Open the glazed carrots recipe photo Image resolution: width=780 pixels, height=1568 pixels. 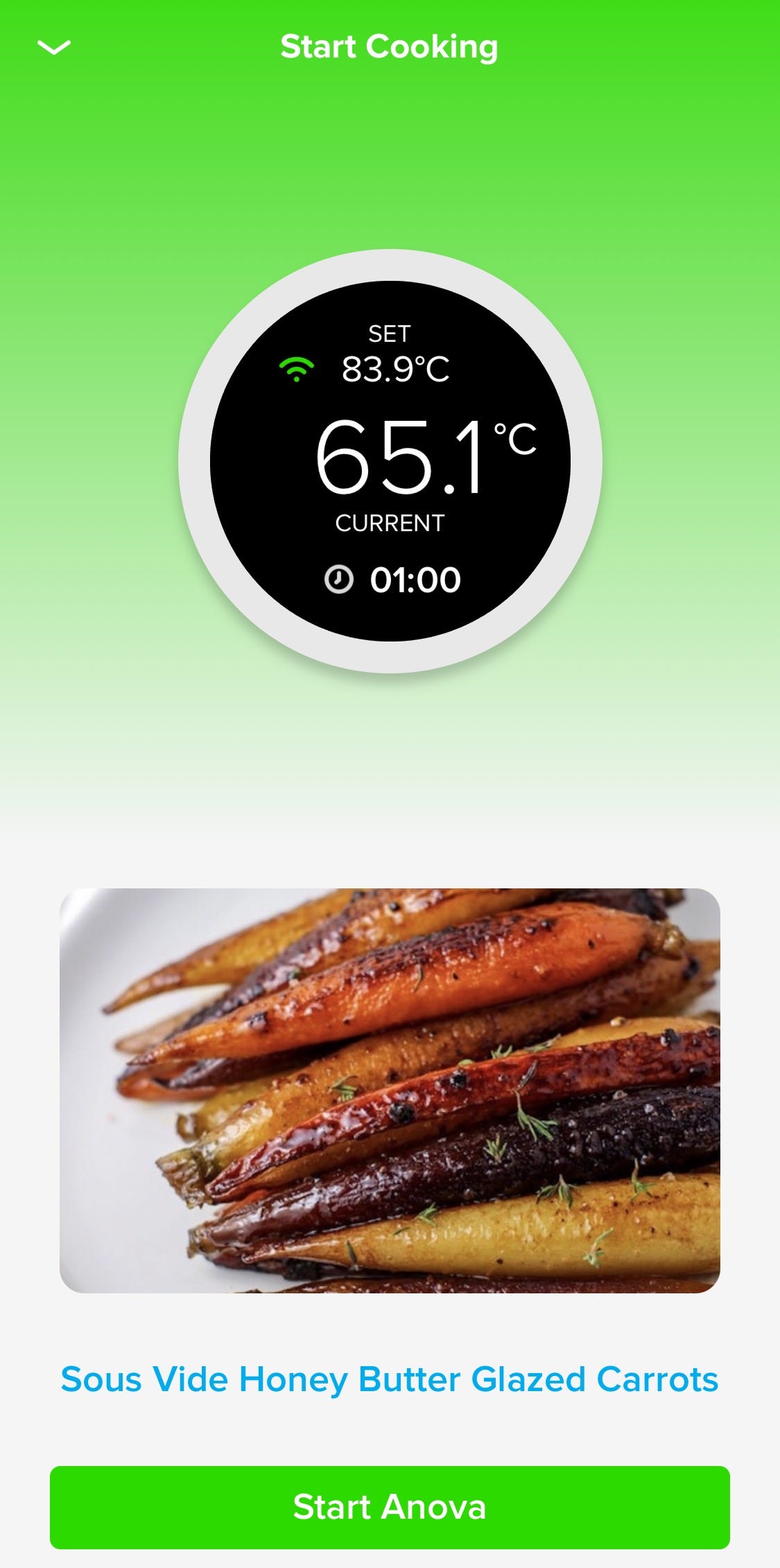point(390,1090)
